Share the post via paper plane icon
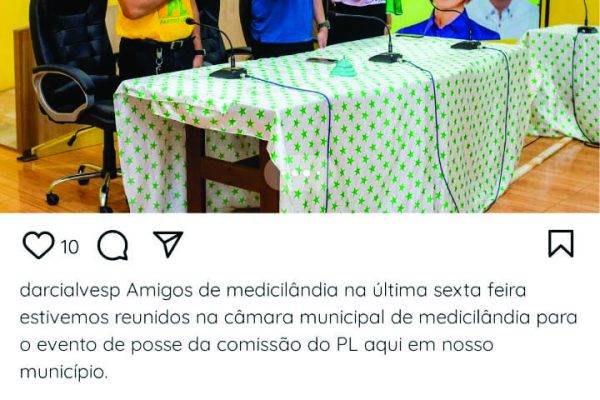Viewport: 600px width, 400px height. (167, 244)
